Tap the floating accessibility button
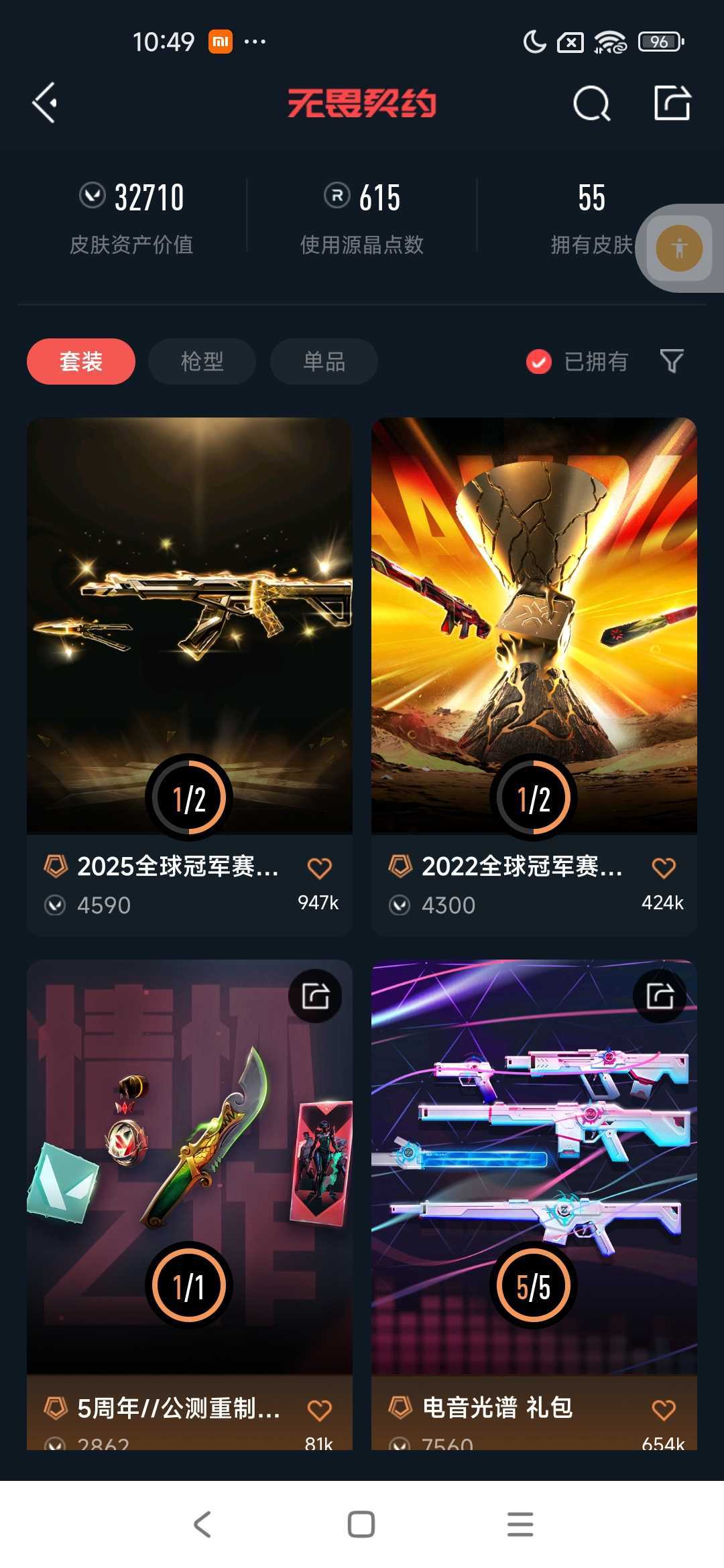This screenshot has height=1568, width=724. tap(679, 249)
